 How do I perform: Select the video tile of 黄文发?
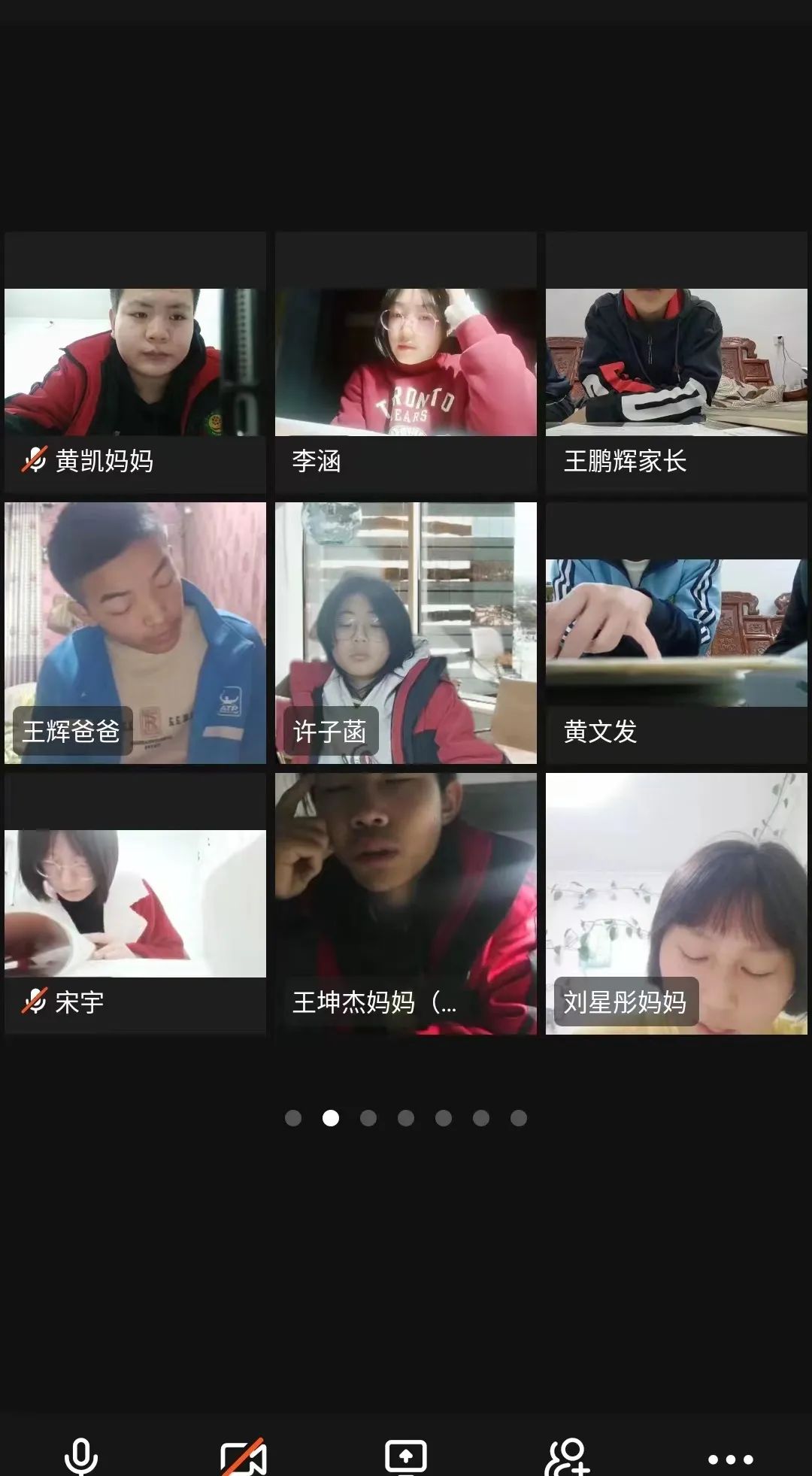(677, 632)
